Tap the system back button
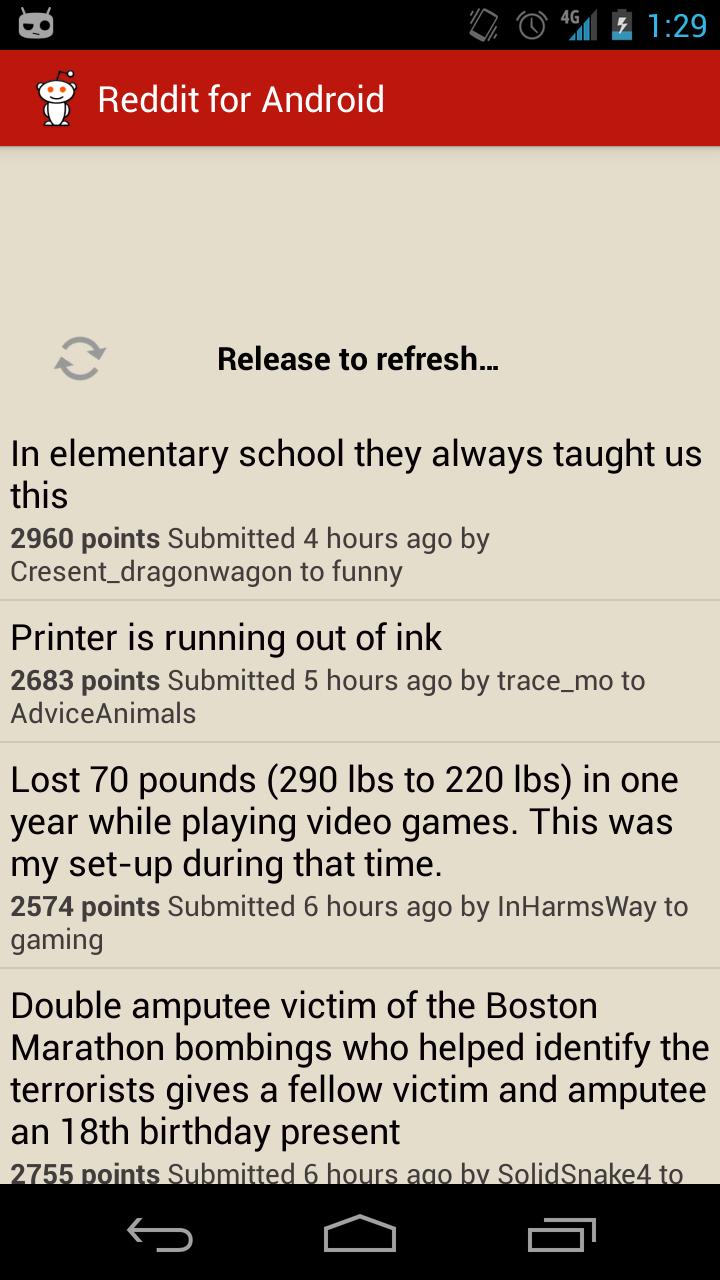 point(160,1236)
